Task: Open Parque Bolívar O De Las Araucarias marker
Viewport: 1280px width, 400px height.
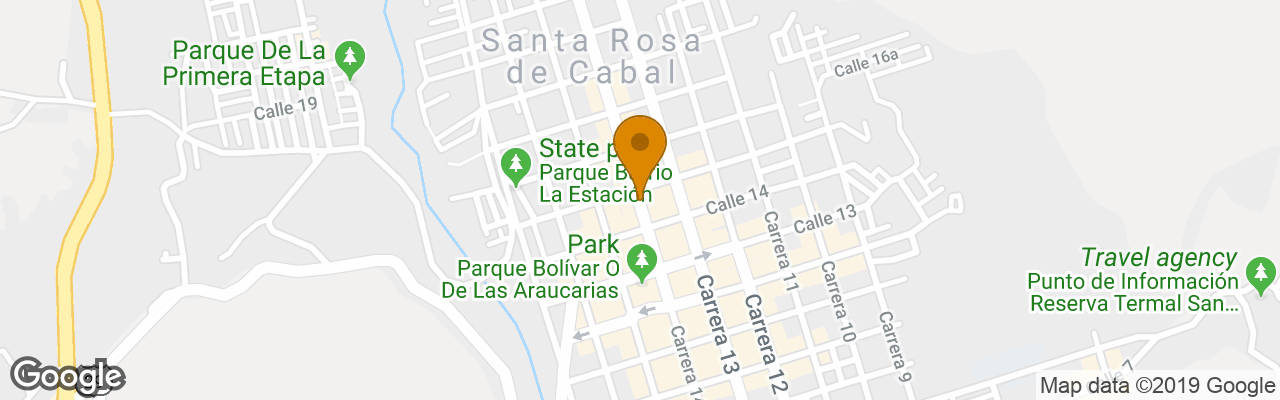Action: click(640, 263)
